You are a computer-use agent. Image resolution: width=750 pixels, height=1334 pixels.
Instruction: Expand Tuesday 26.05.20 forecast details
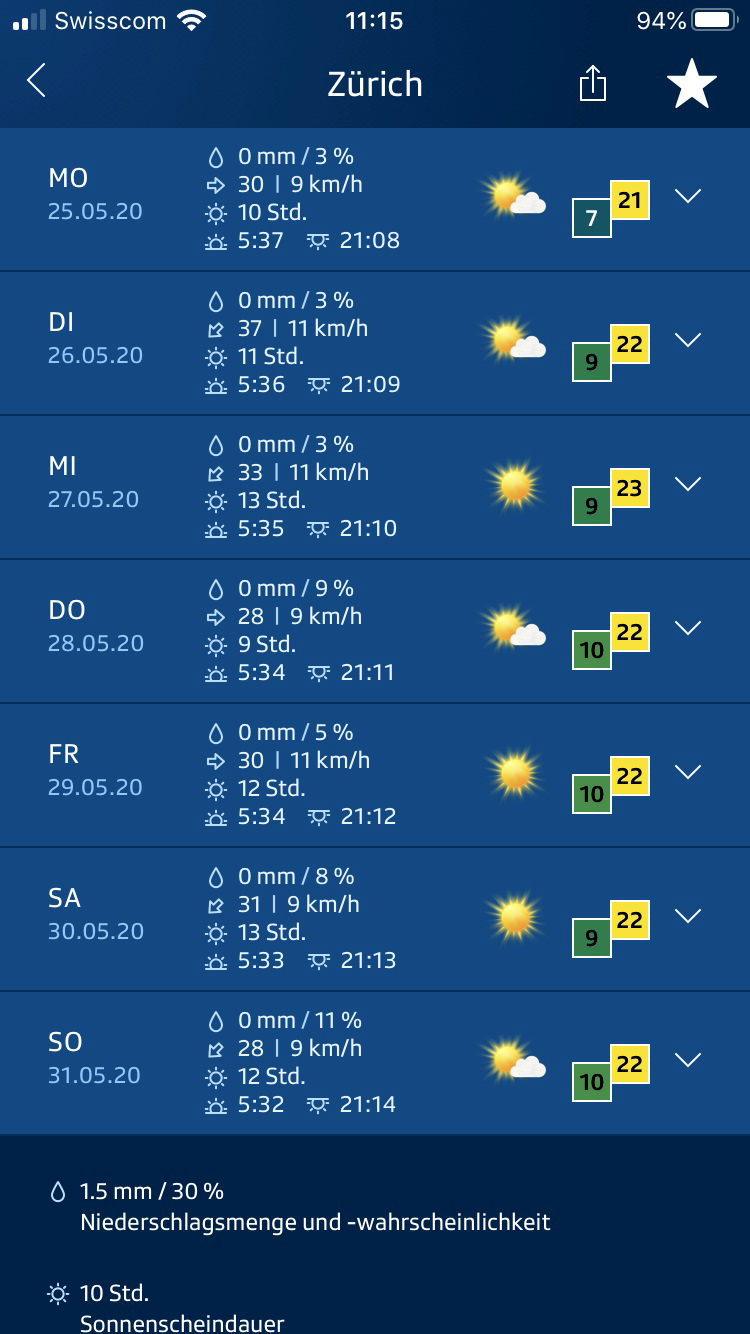pyautogui.click(x=688, y=340)
